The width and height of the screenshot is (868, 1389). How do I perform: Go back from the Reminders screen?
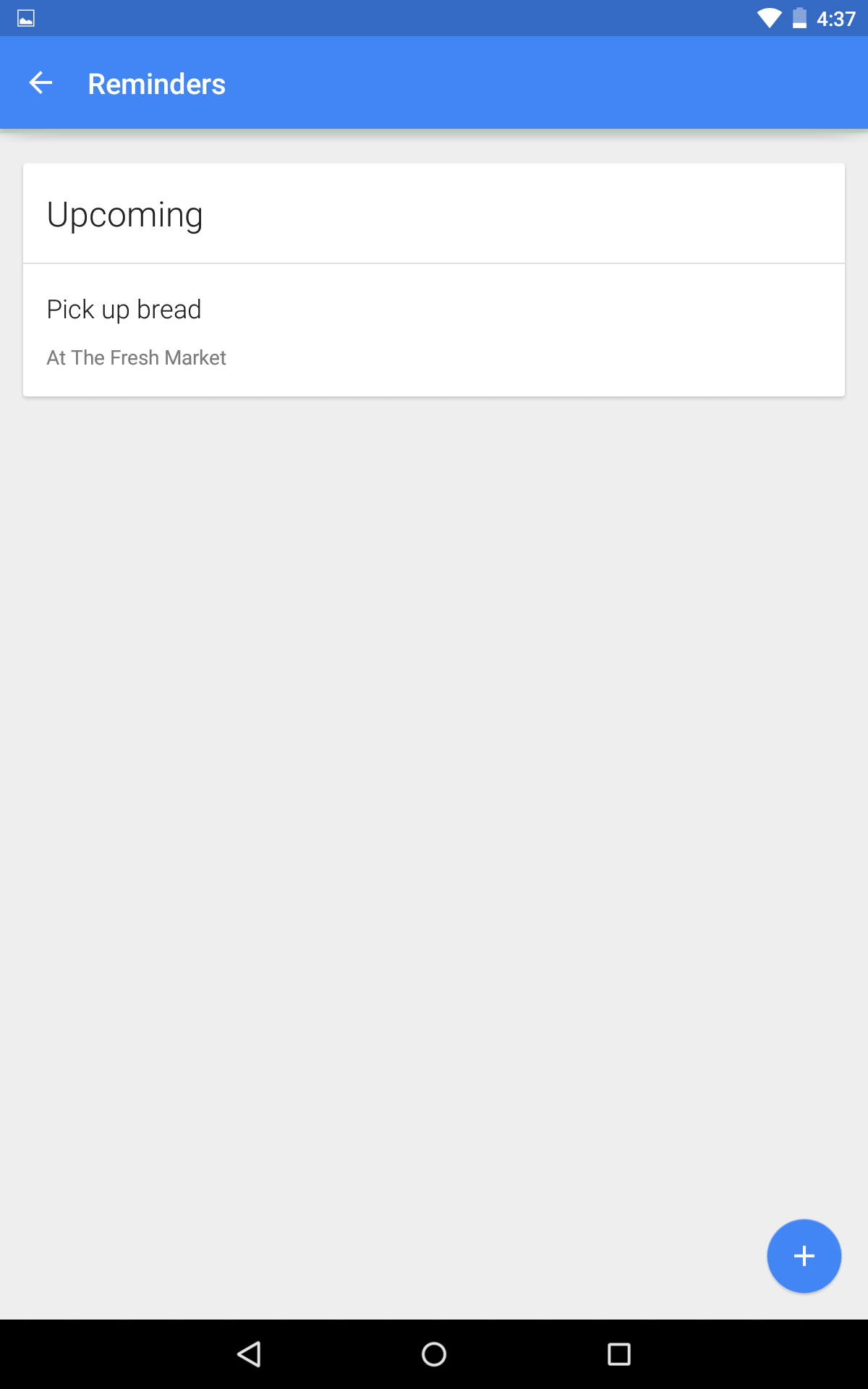coord(41,83)
